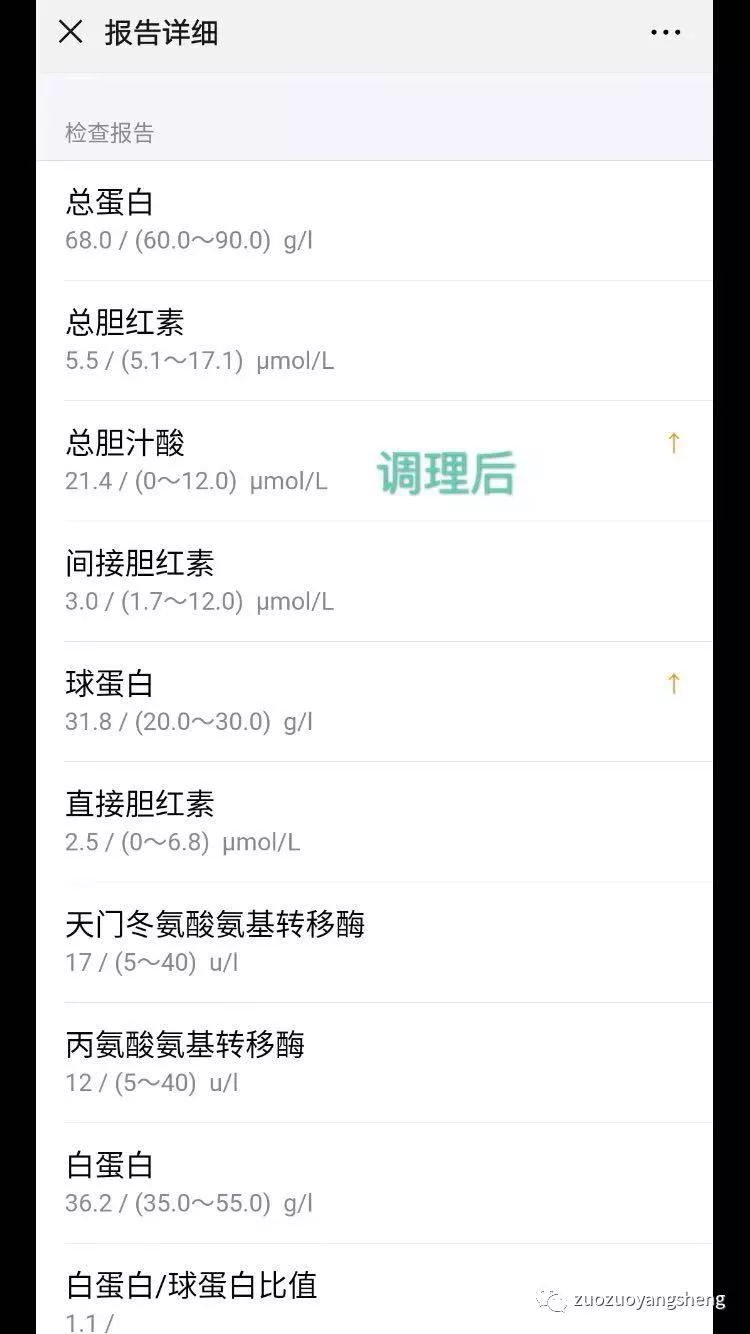Open the "..." more options menu
Viewport: 750px width, 1334px height.
click(x=665, y=32)
